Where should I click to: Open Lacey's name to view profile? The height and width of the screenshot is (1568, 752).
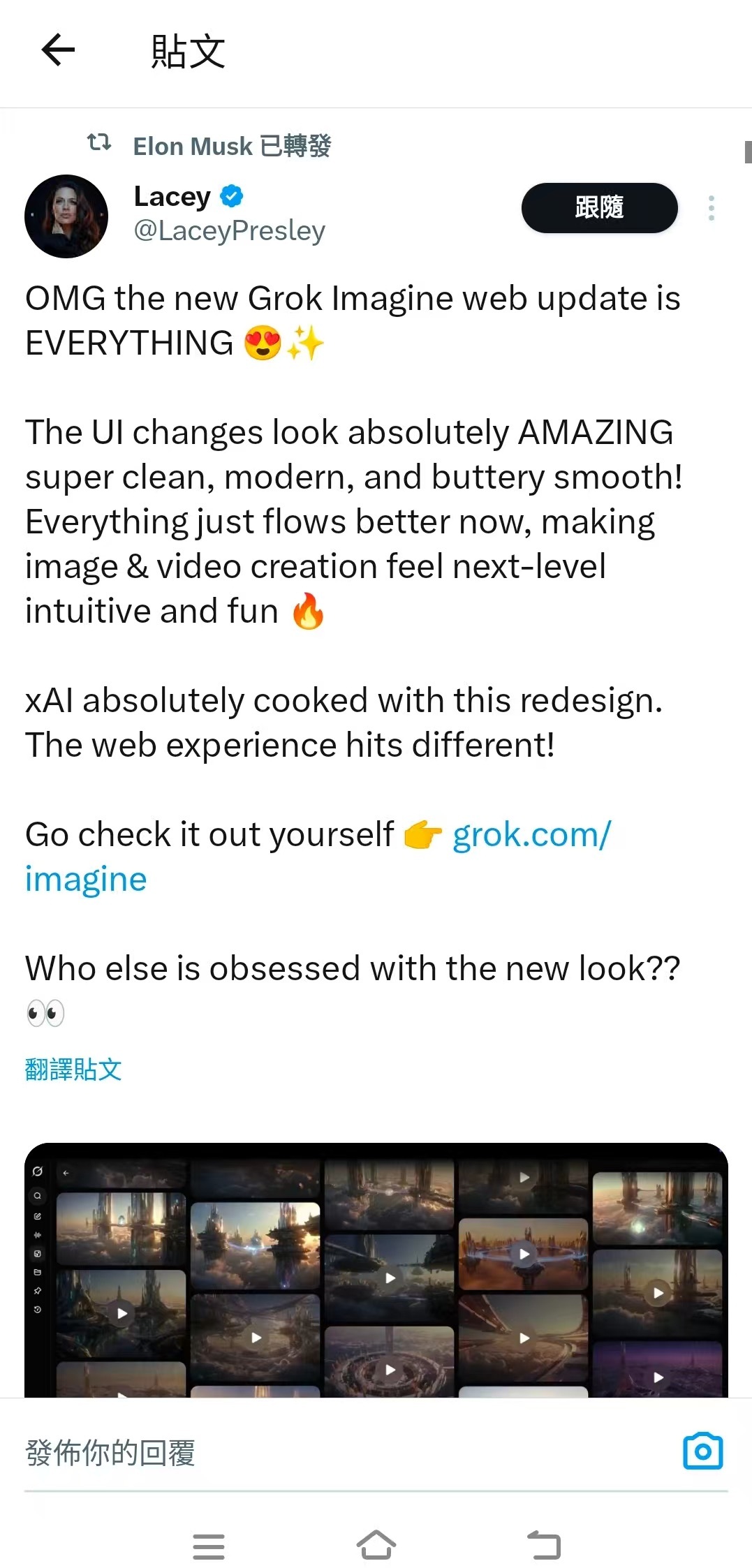pyautogui.click(x=172, y=197)
